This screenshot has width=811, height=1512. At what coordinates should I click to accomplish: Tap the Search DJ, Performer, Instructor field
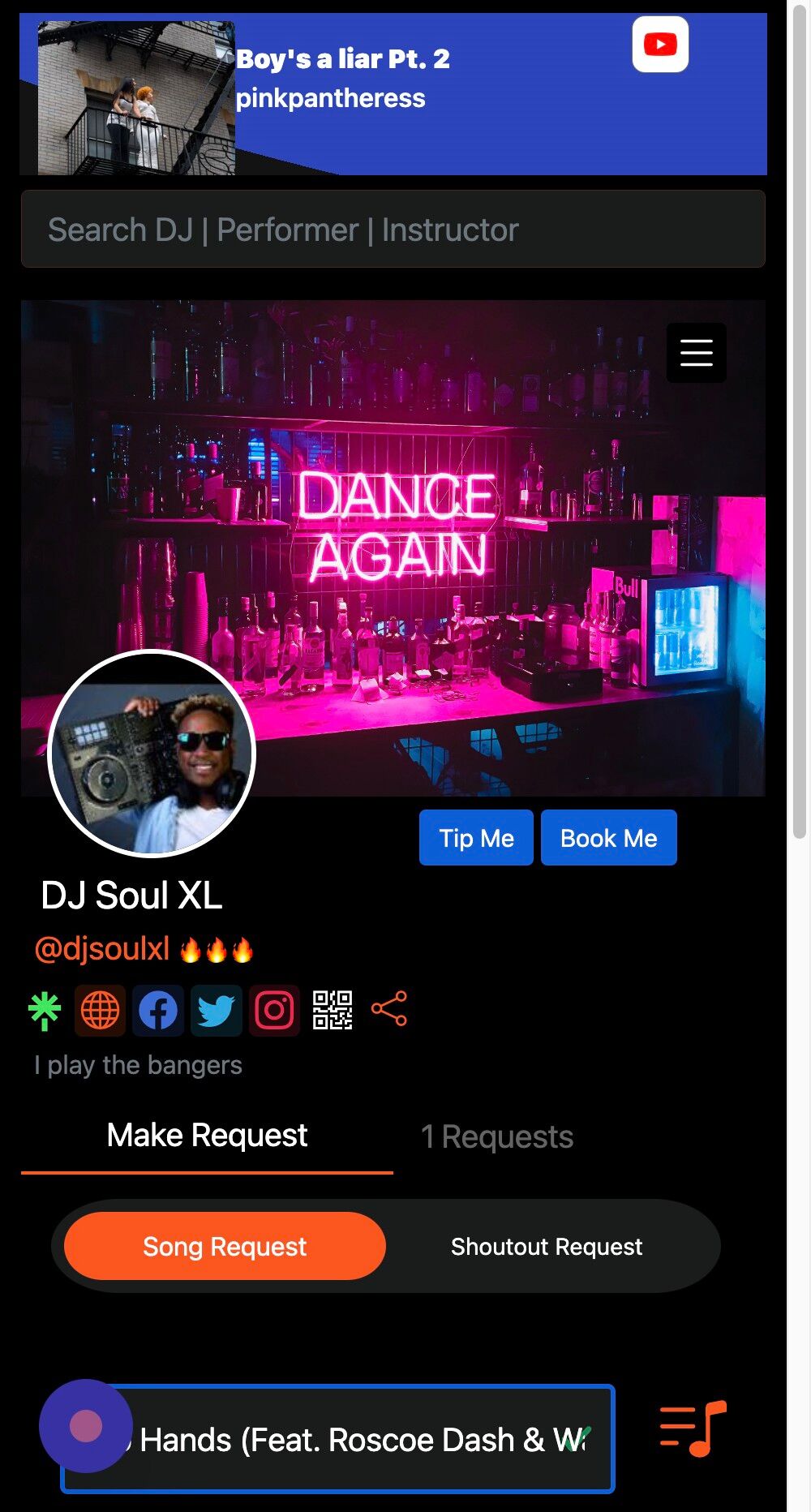tap(393, 230)
